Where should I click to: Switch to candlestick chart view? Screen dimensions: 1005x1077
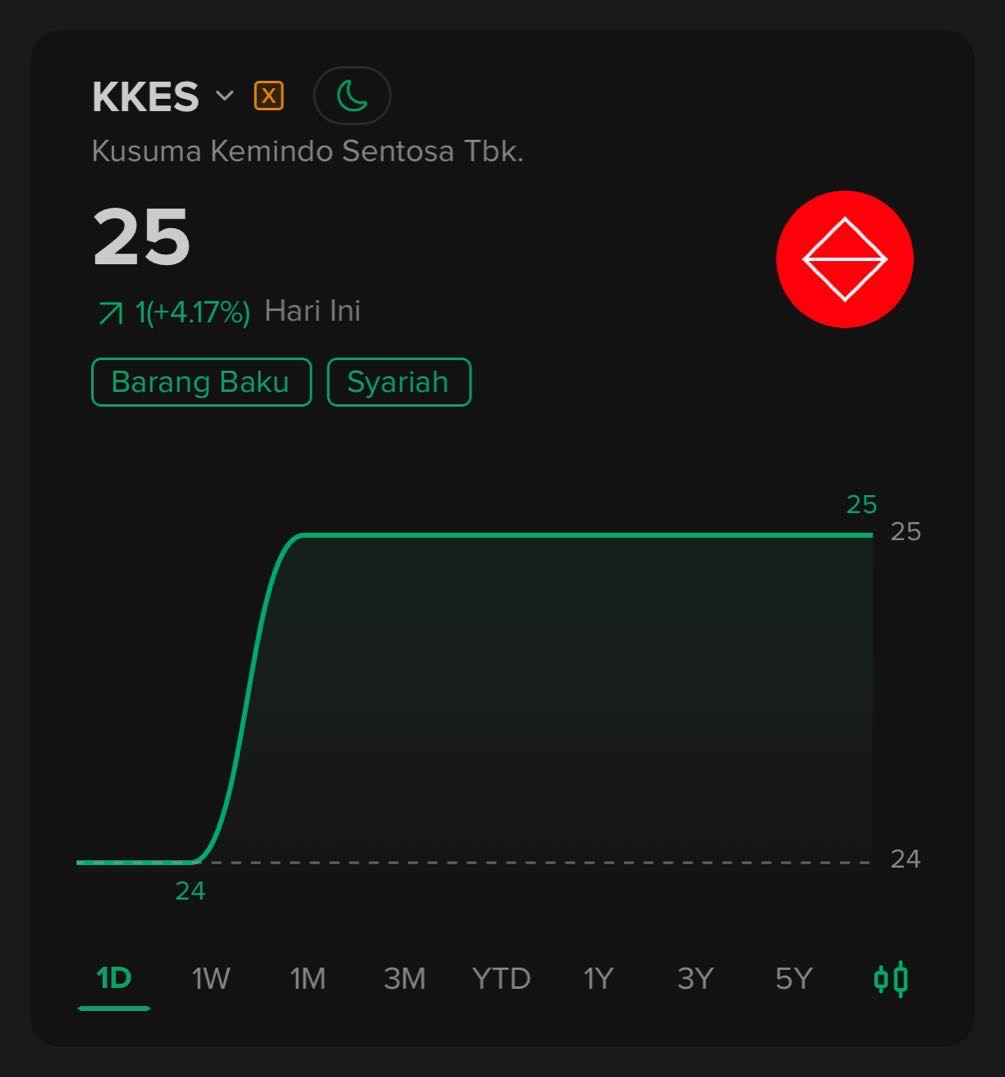891,978
